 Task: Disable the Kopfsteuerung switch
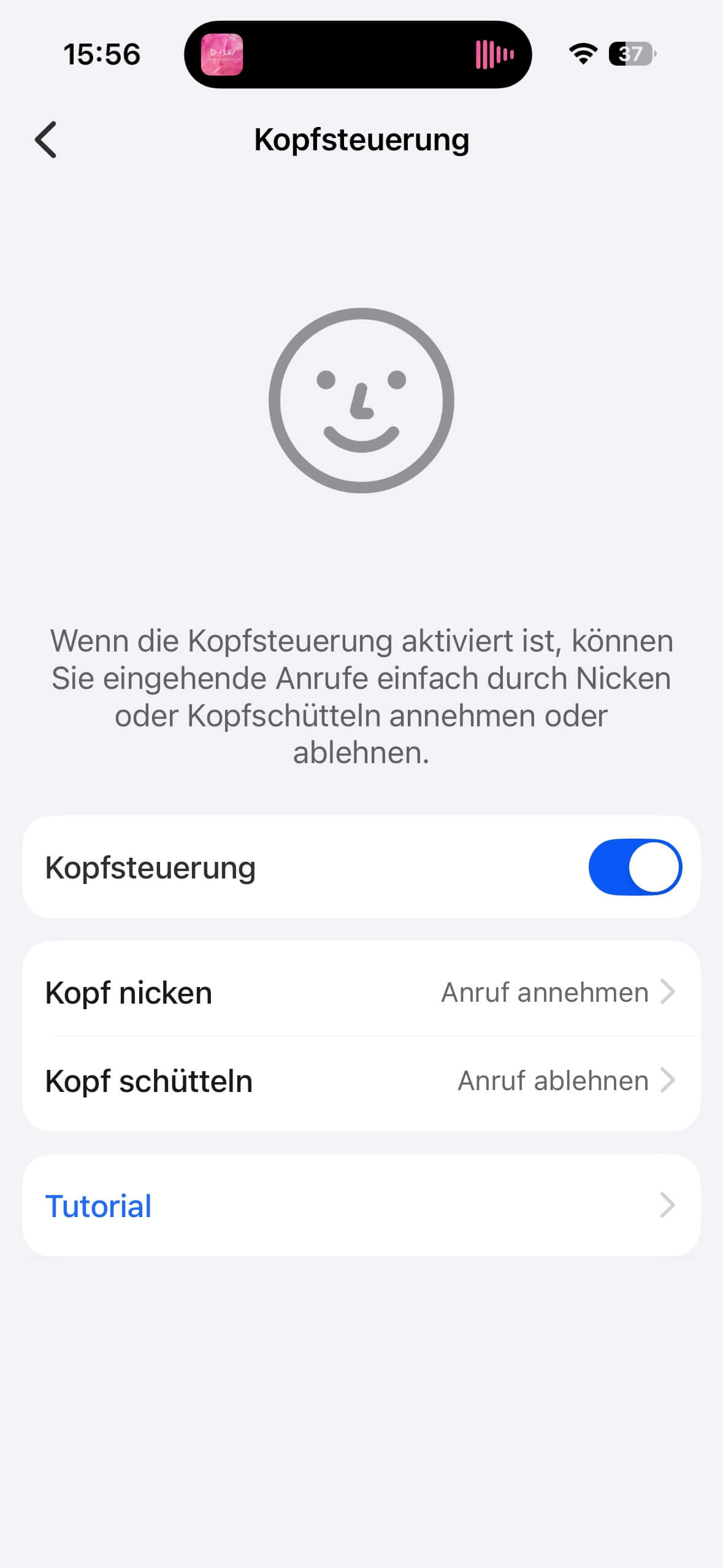(635, 867)
